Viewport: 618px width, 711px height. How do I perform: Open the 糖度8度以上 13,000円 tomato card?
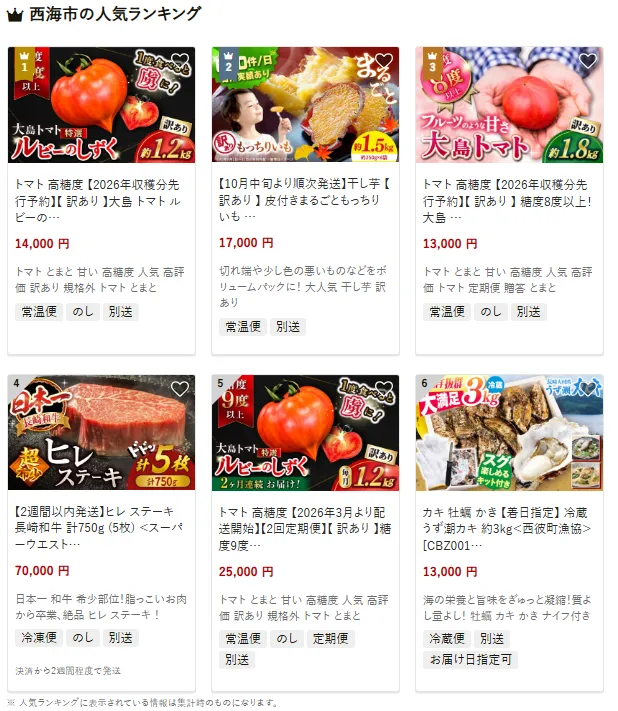pos(509,198)
